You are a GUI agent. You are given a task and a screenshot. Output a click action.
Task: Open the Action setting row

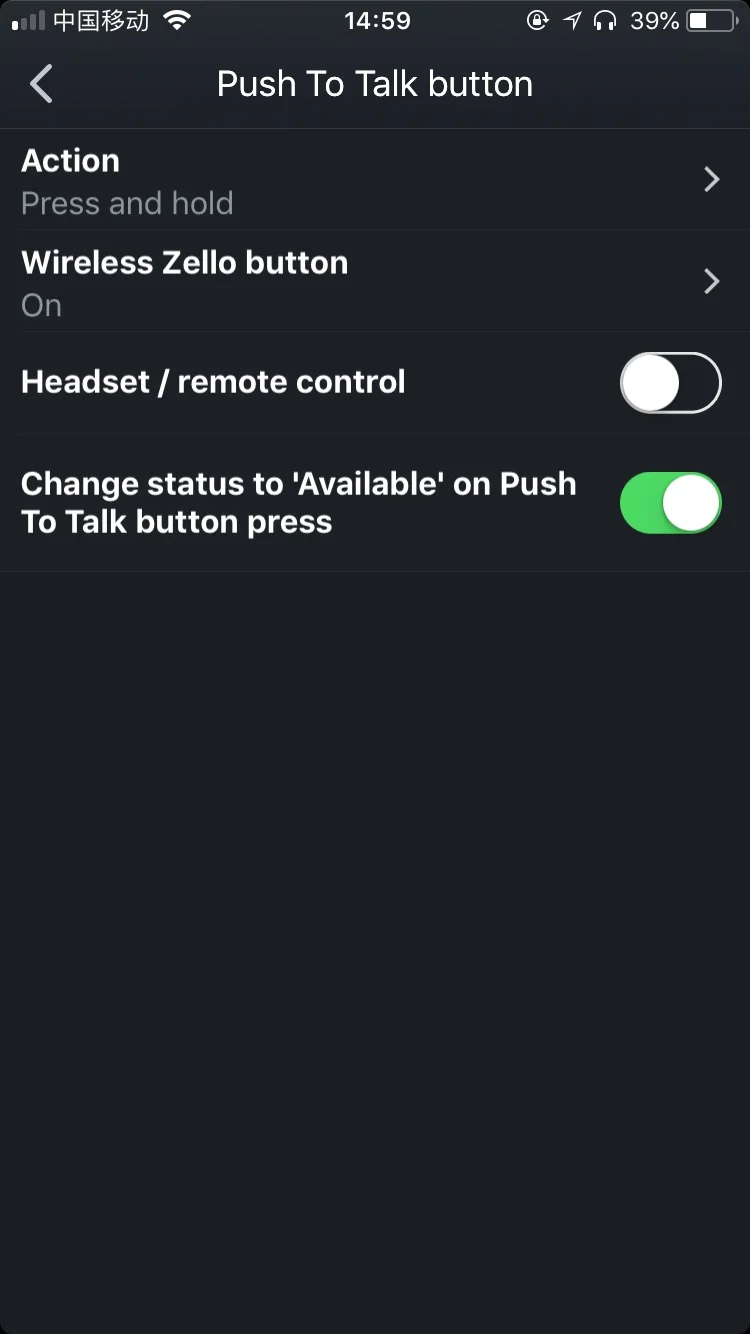pos(375,180)
